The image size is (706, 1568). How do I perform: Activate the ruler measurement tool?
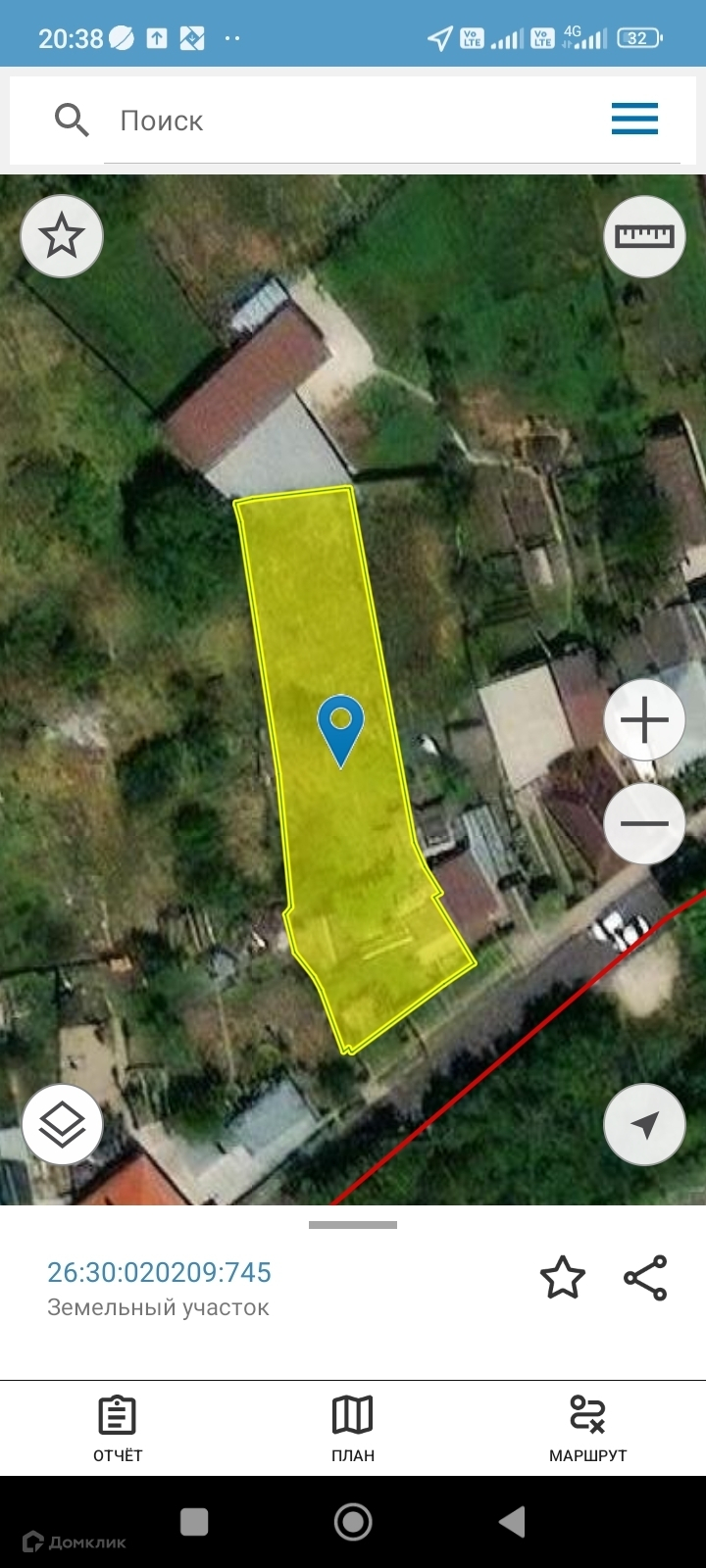[x=644, y=236]
